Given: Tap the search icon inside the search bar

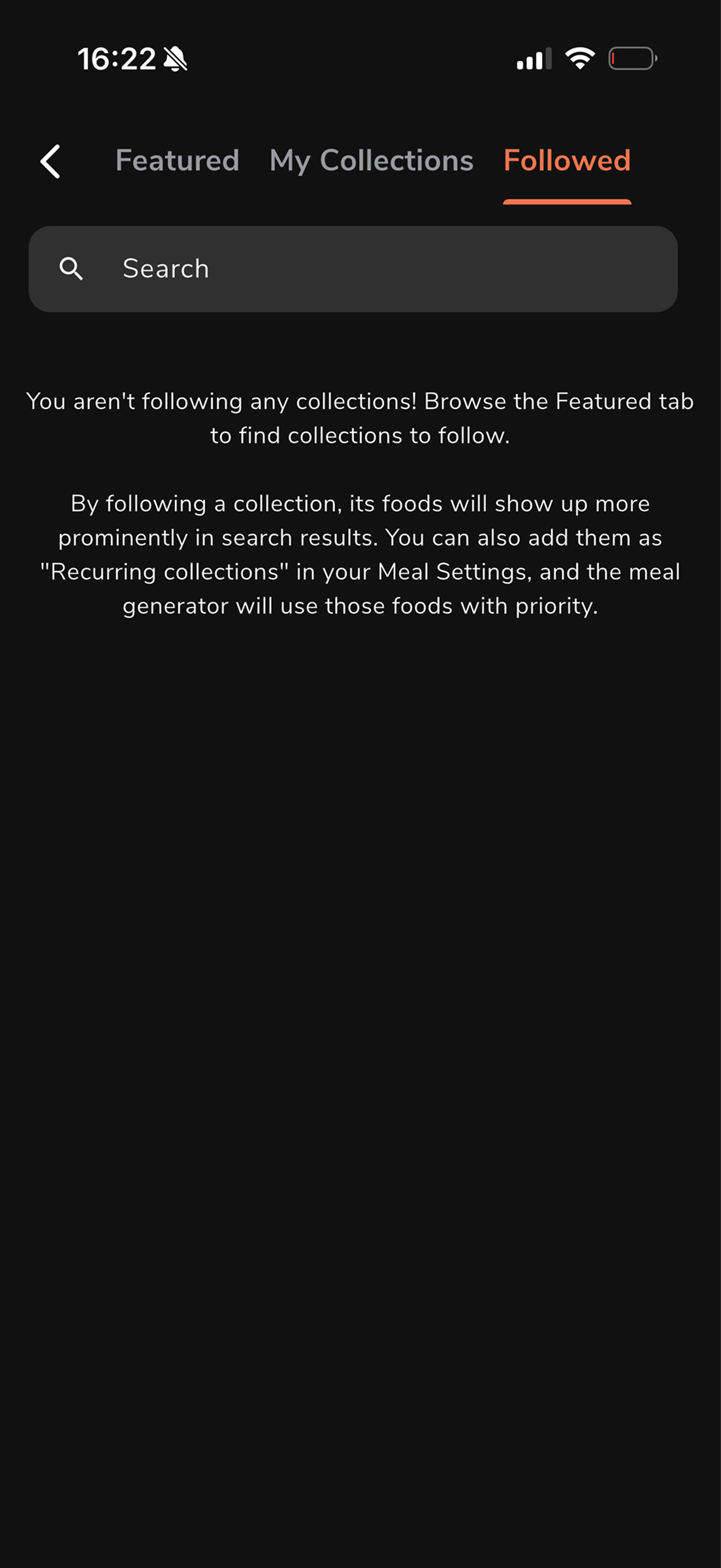Looking at the screenshot, I should pos(71,269).
